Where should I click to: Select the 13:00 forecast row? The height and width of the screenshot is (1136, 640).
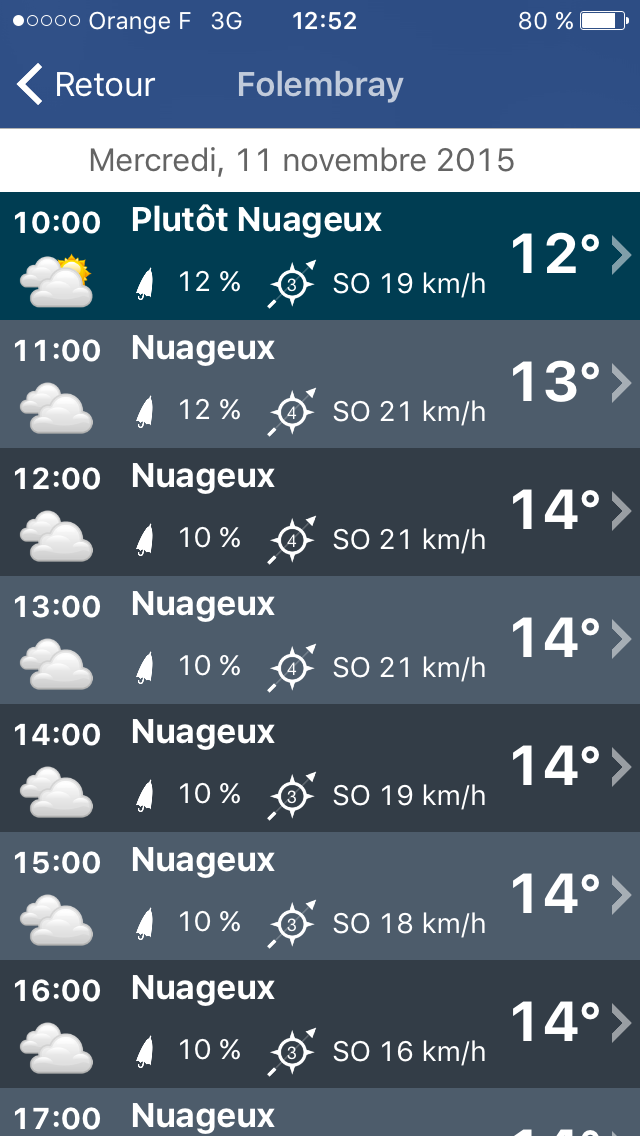320,640
